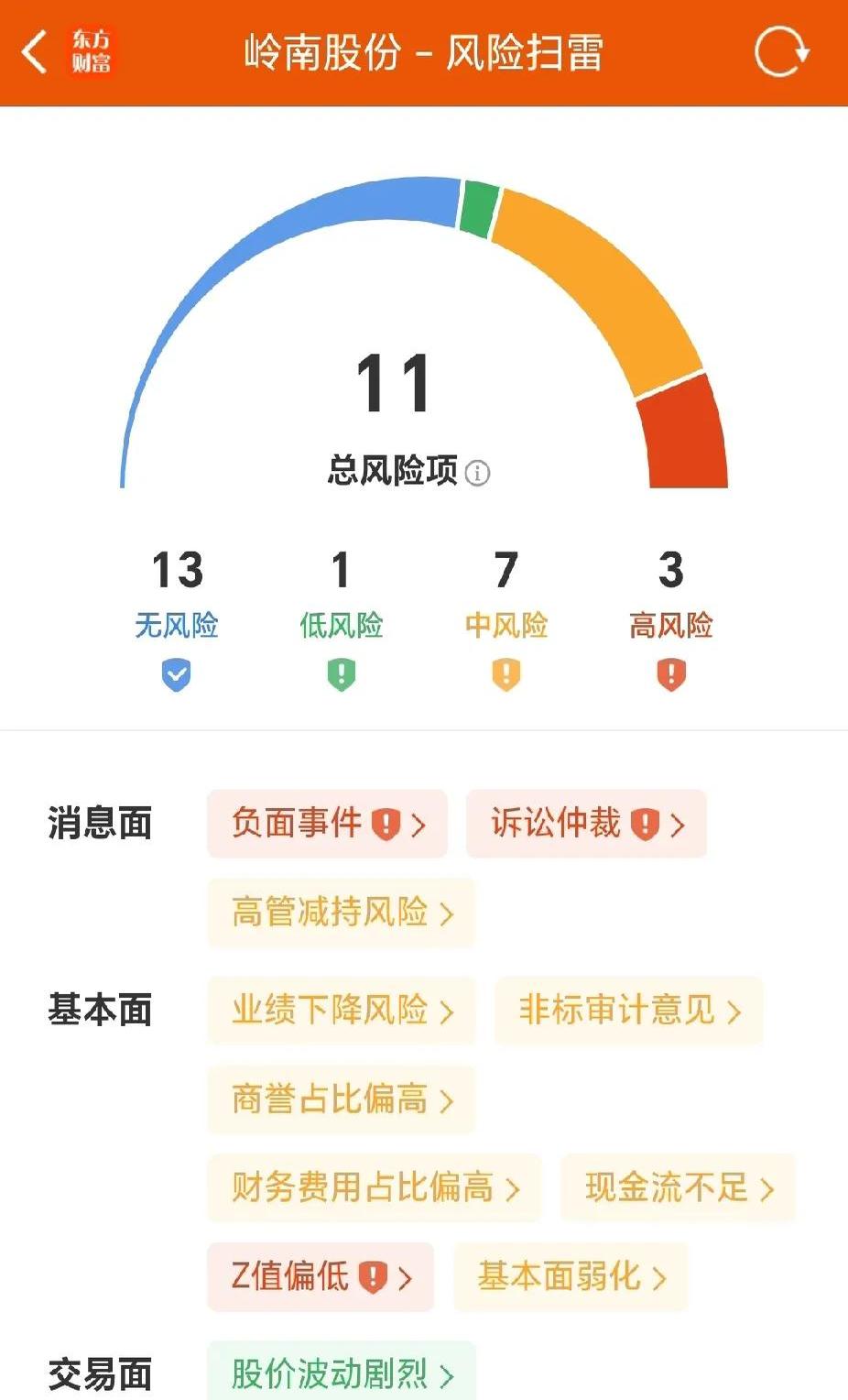Expand the Z值偏低 risk detail
Viewport: 848px width, 1400px height.
319,1276
